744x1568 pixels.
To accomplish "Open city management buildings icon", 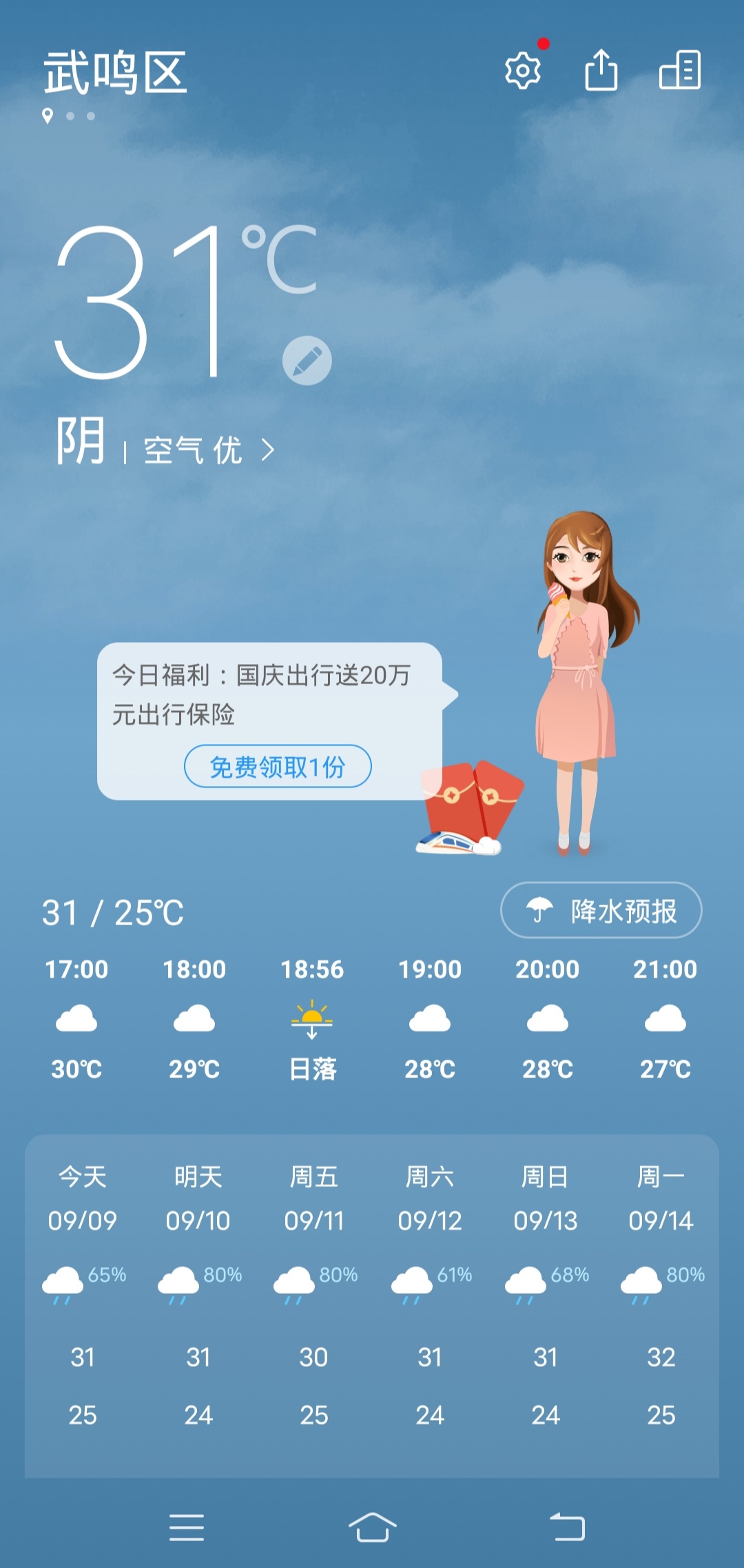I will click(680, 70).
